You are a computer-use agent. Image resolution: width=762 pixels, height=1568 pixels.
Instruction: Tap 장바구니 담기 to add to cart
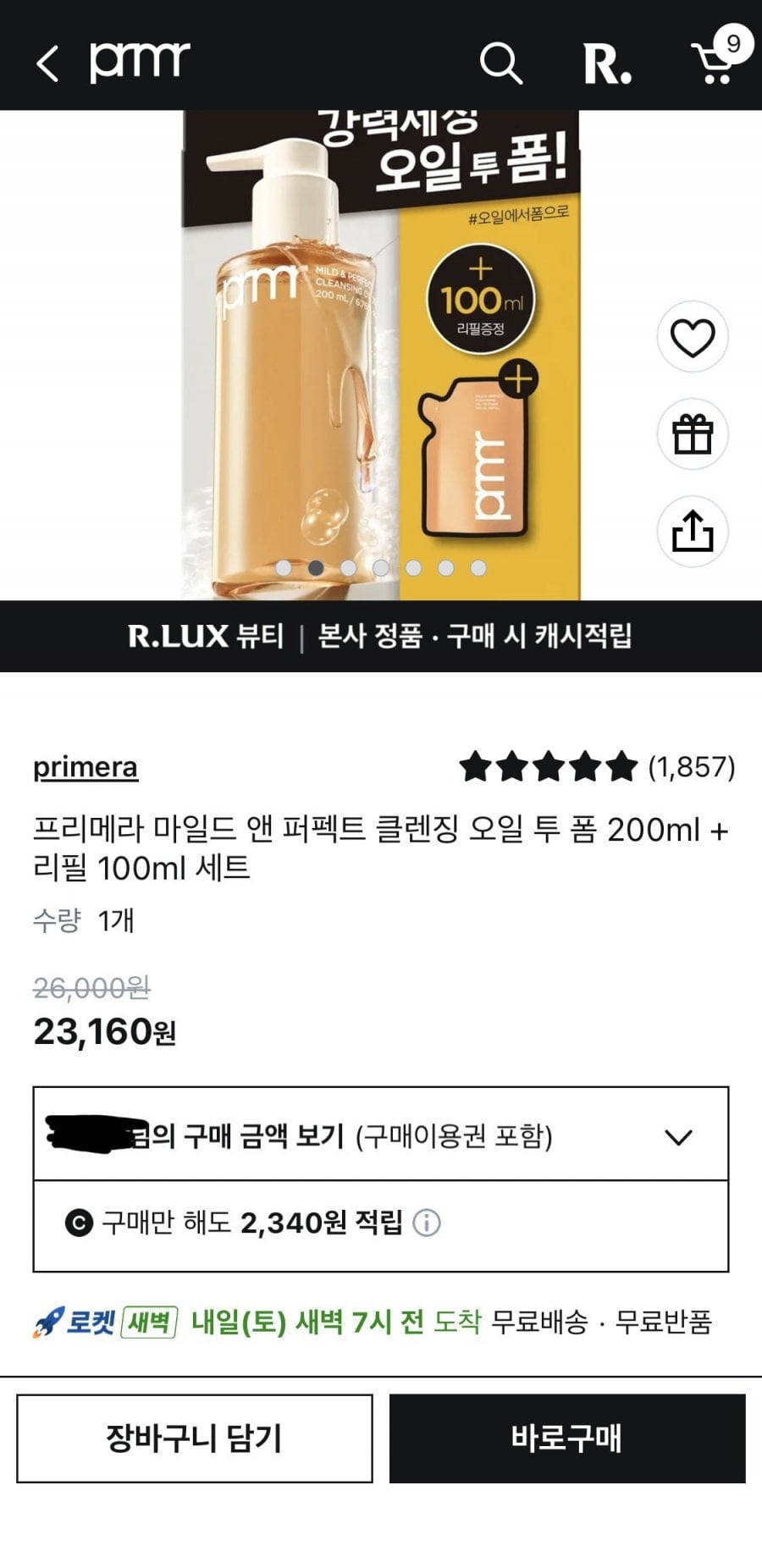[x=195, y=1438]
